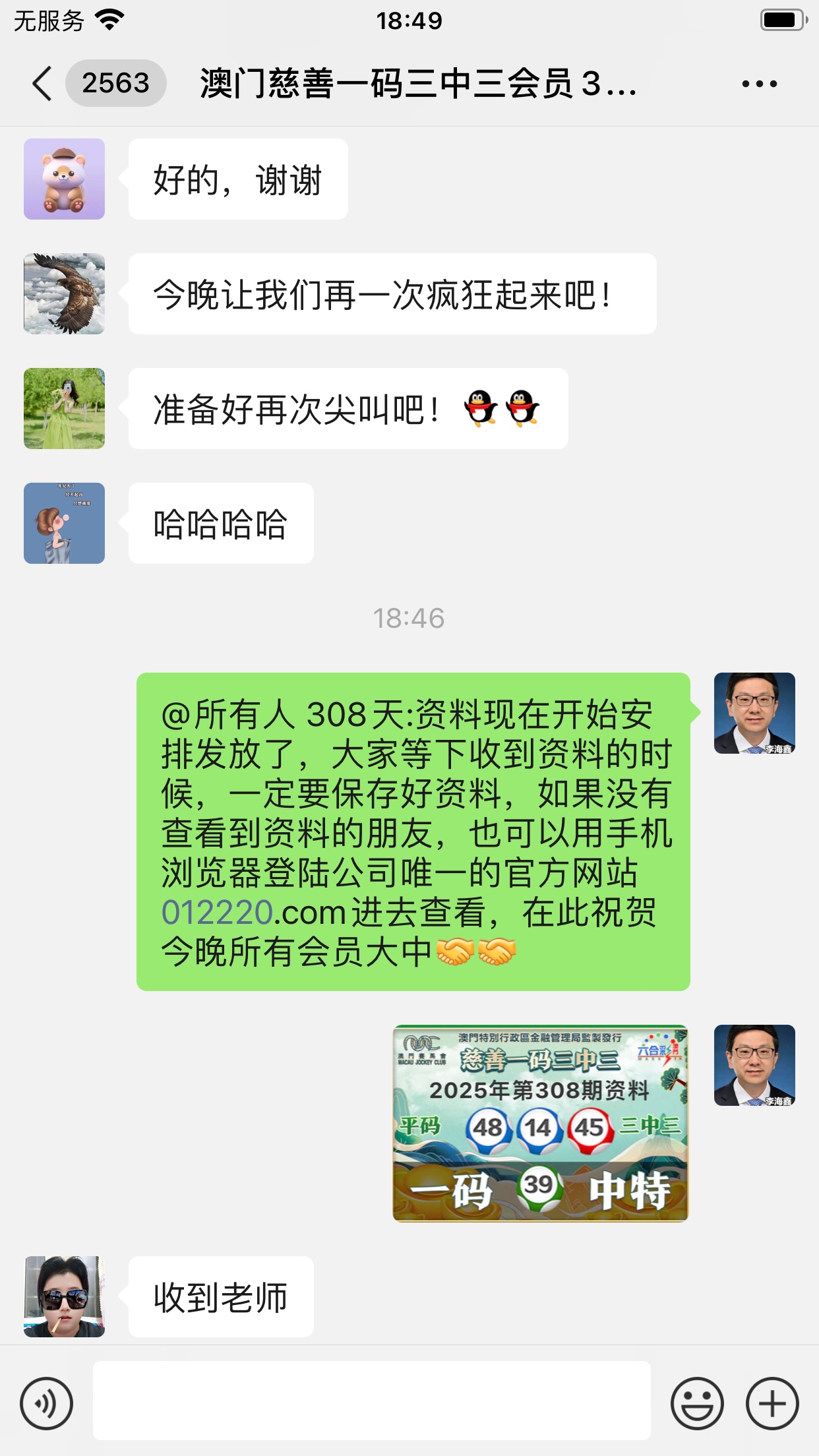Open the group chat overflow menu

pos(759,84)
